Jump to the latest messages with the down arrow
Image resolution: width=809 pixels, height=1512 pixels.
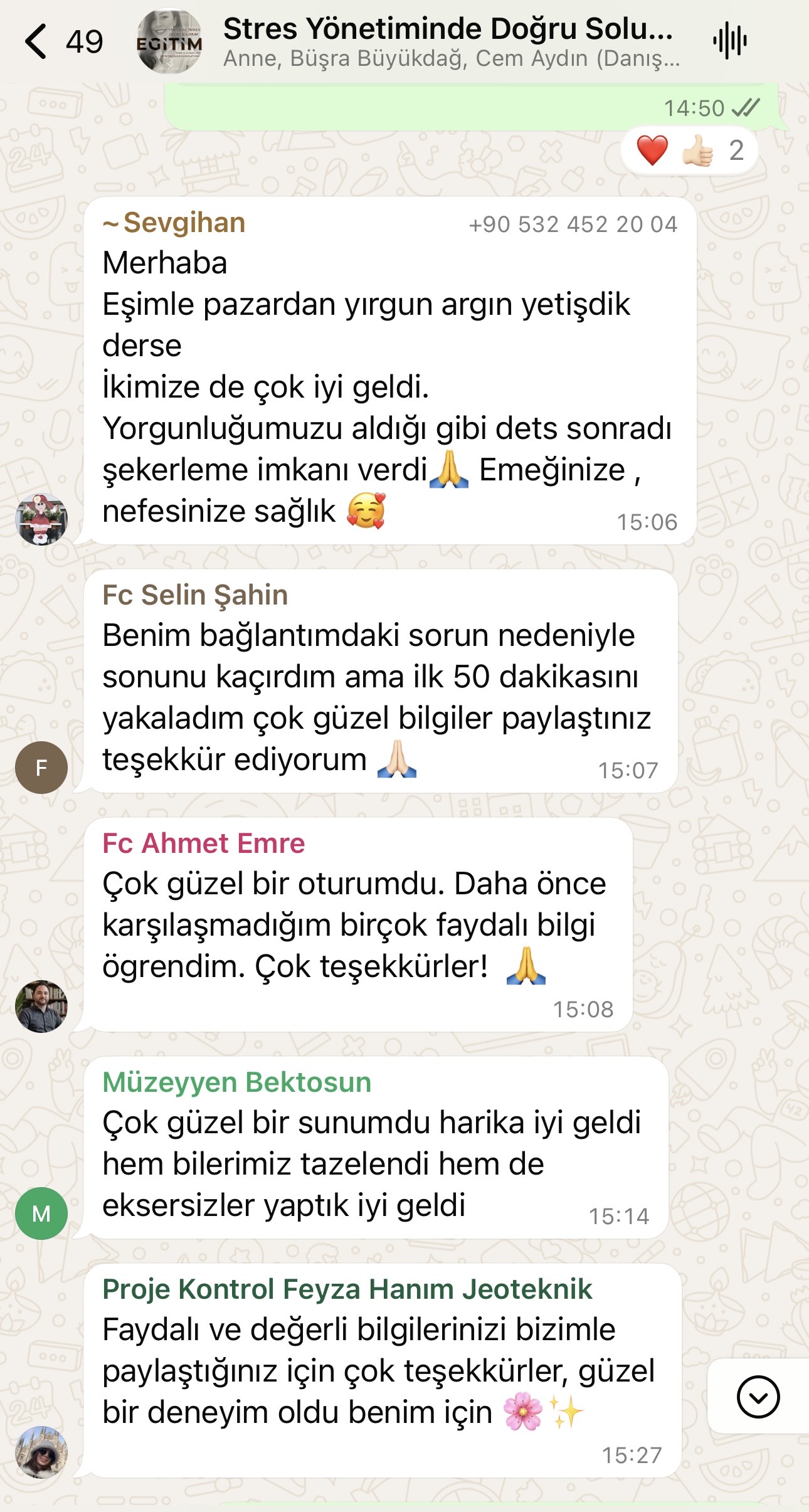pos(758,1397)
